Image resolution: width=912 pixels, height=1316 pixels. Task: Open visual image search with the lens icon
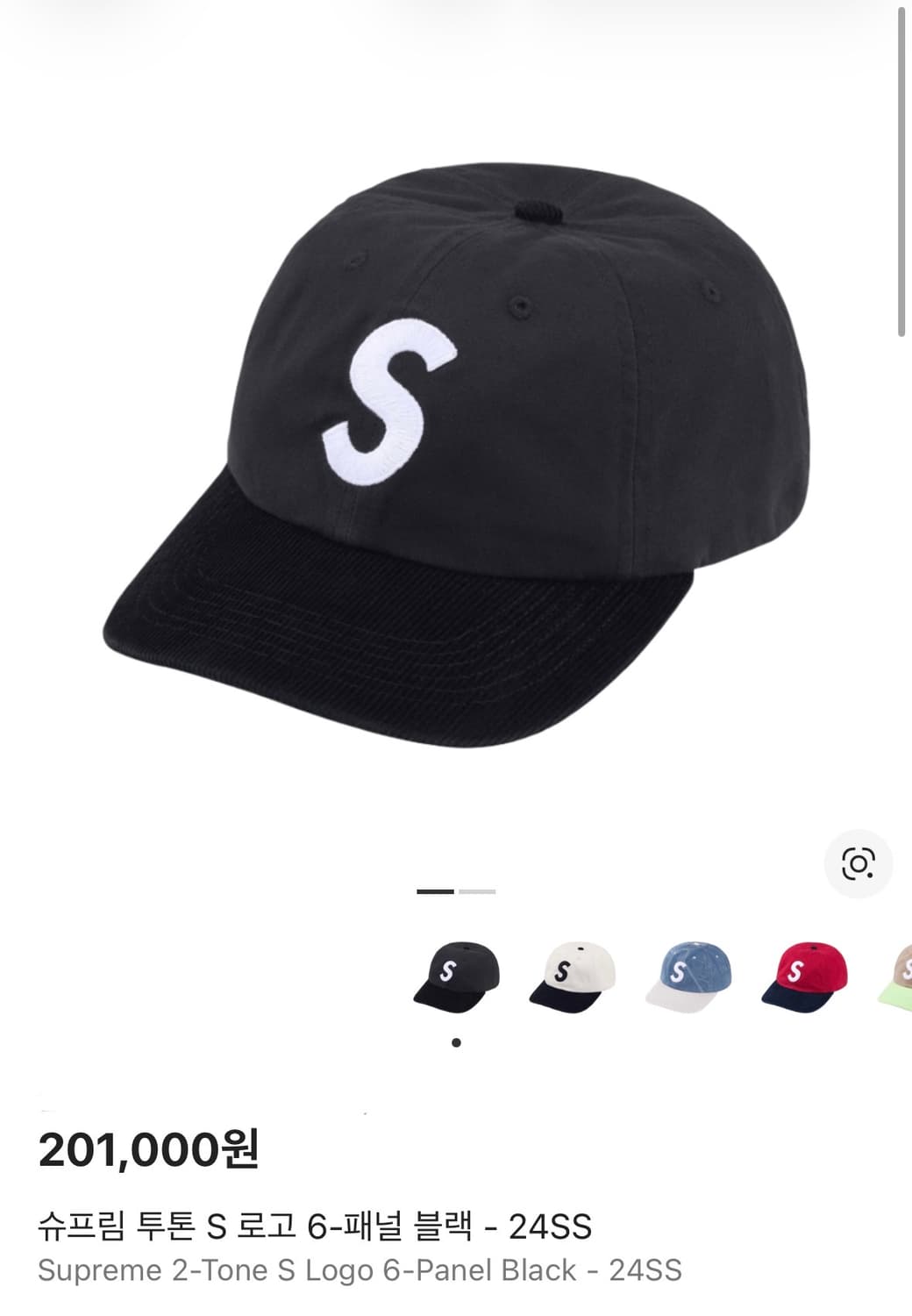pyautogui.click(x=858, y=865)
